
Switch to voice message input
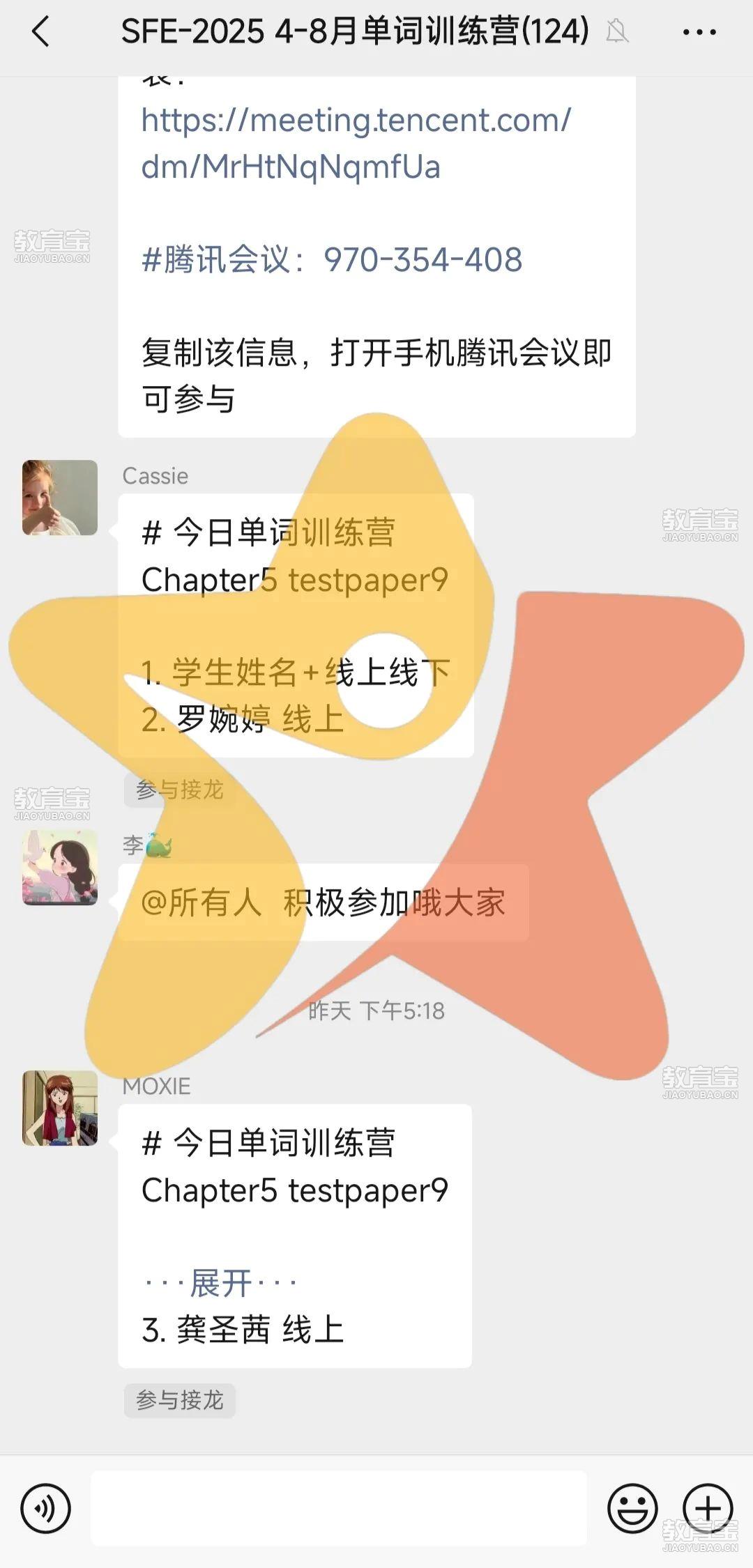pos(46,1509)
